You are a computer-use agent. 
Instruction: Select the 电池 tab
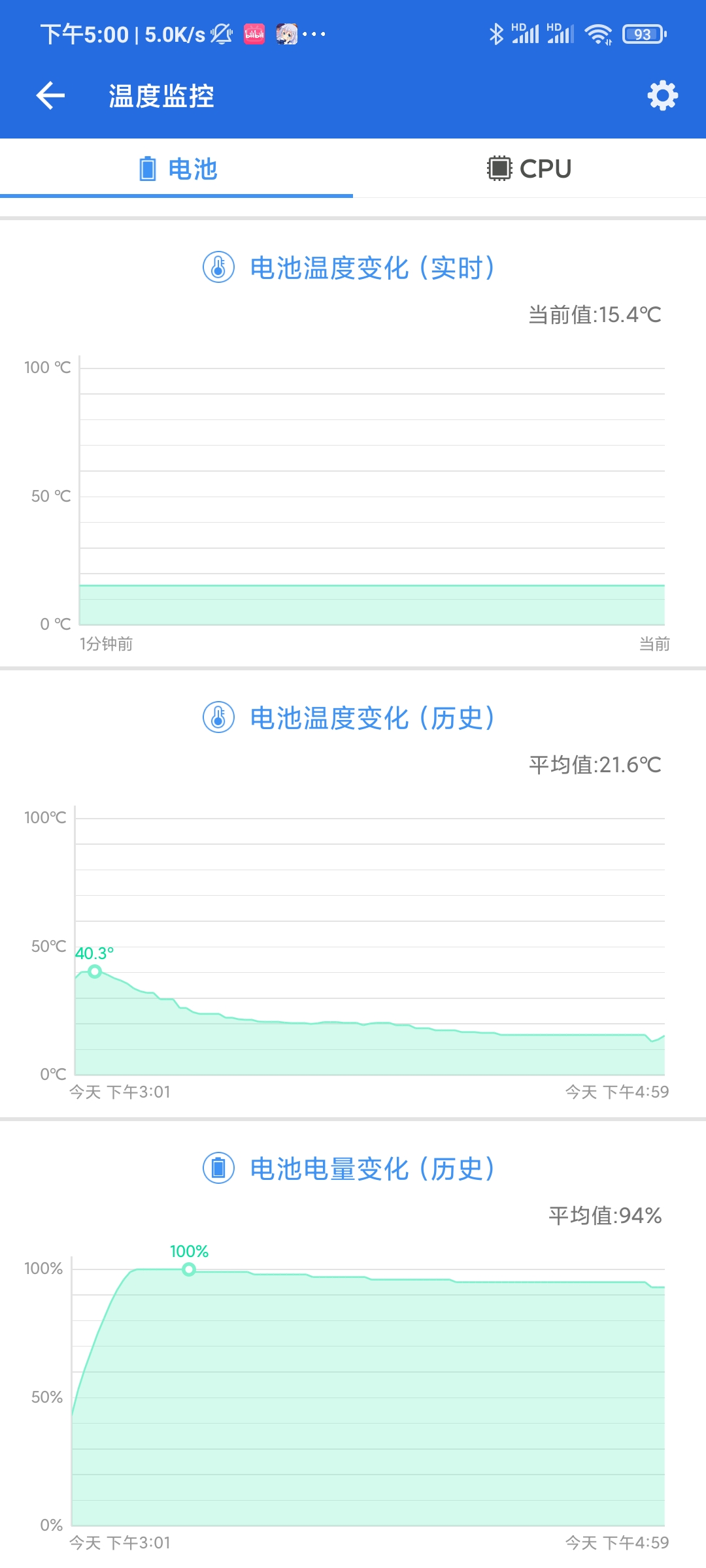[x=176, y=169]
